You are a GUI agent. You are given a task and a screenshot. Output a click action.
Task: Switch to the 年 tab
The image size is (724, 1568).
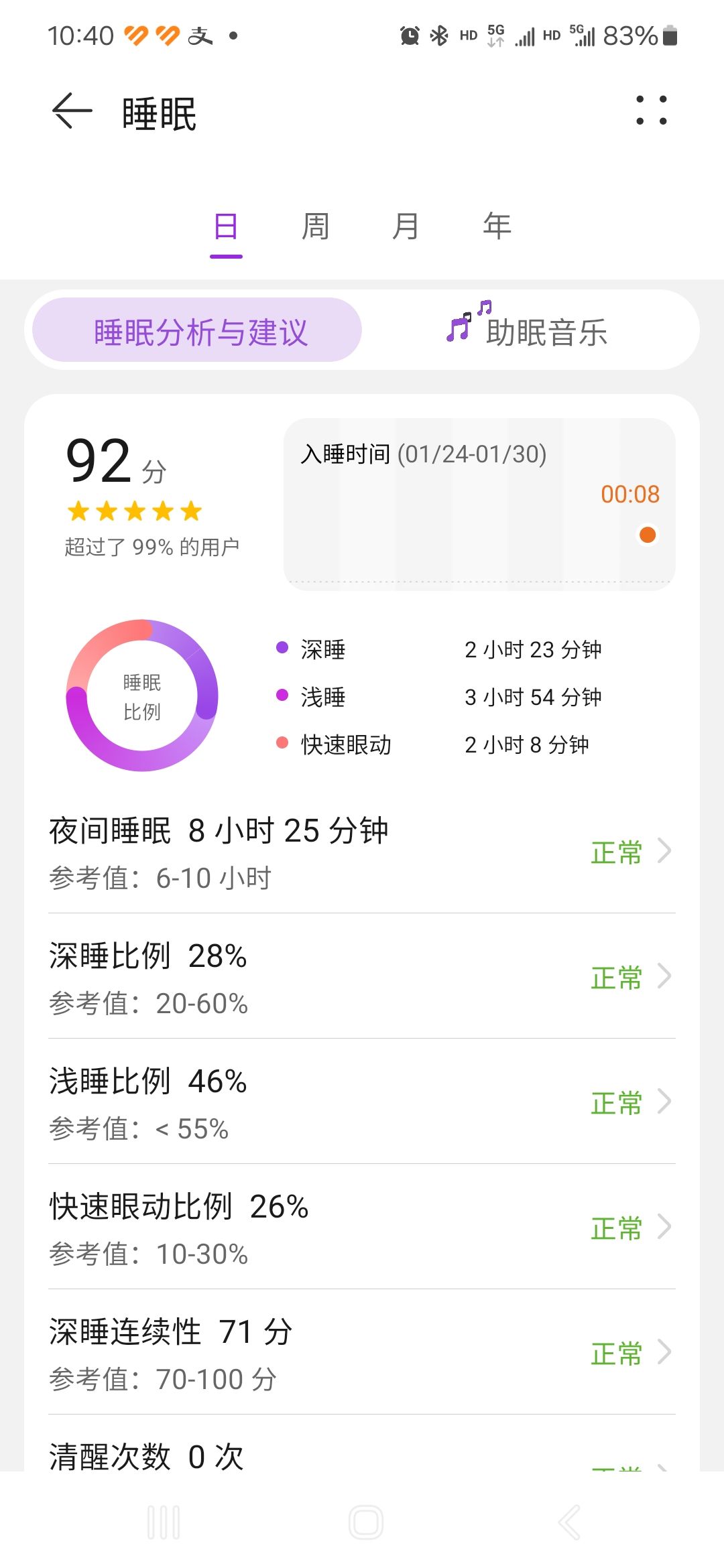coord(497,226)
